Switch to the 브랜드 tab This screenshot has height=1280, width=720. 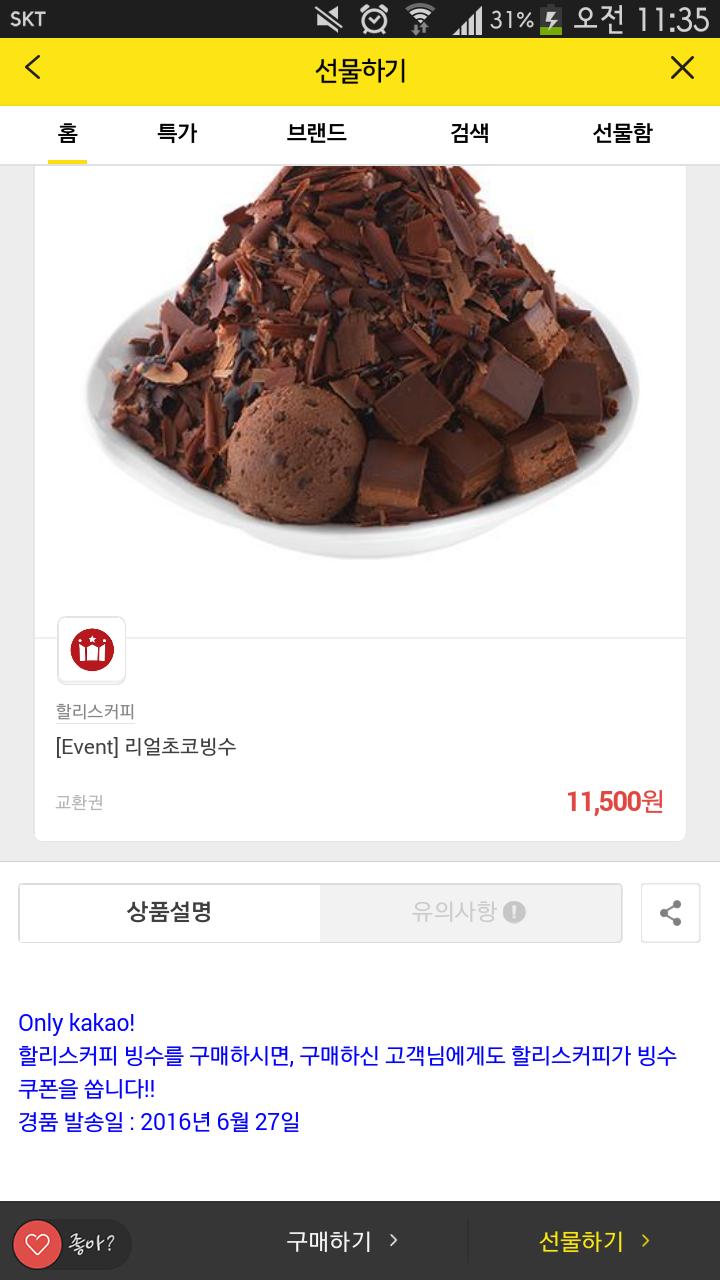click(x=316, y=134)
